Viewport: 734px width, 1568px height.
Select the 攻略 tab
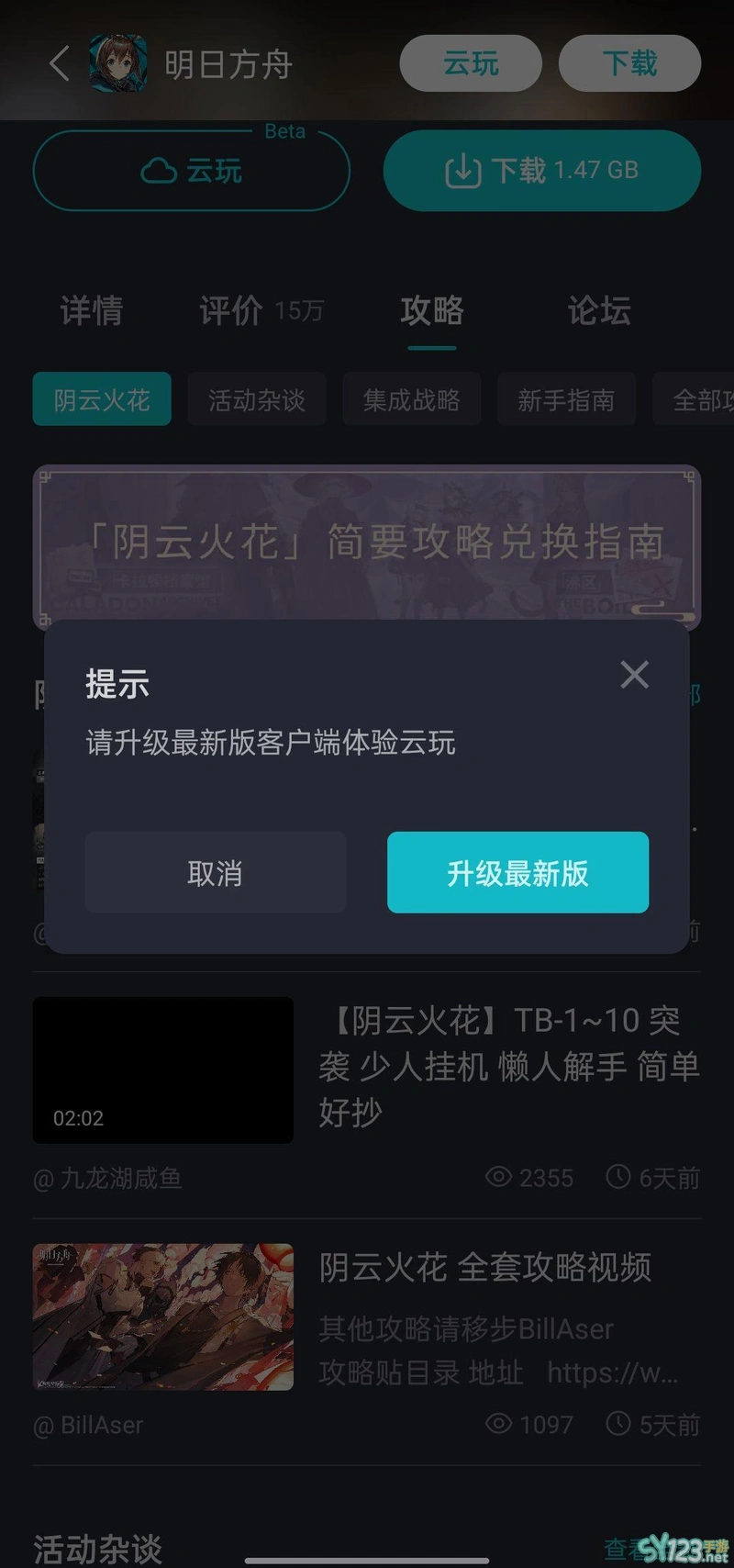pyautogui.click(x=431, y=310)
